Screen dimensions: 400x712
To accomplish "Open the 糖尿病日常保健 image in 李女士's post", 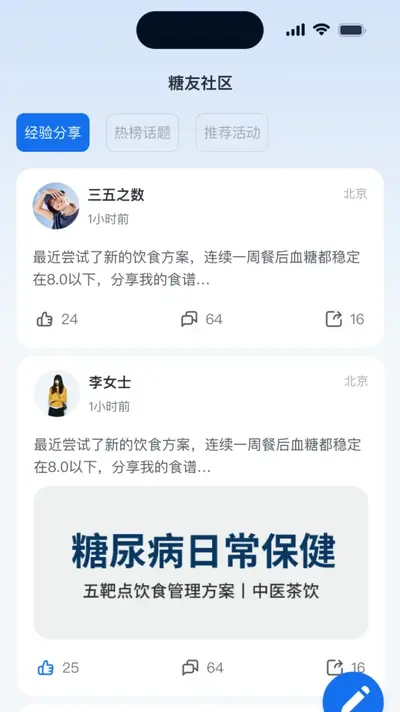I will [201, 563].
